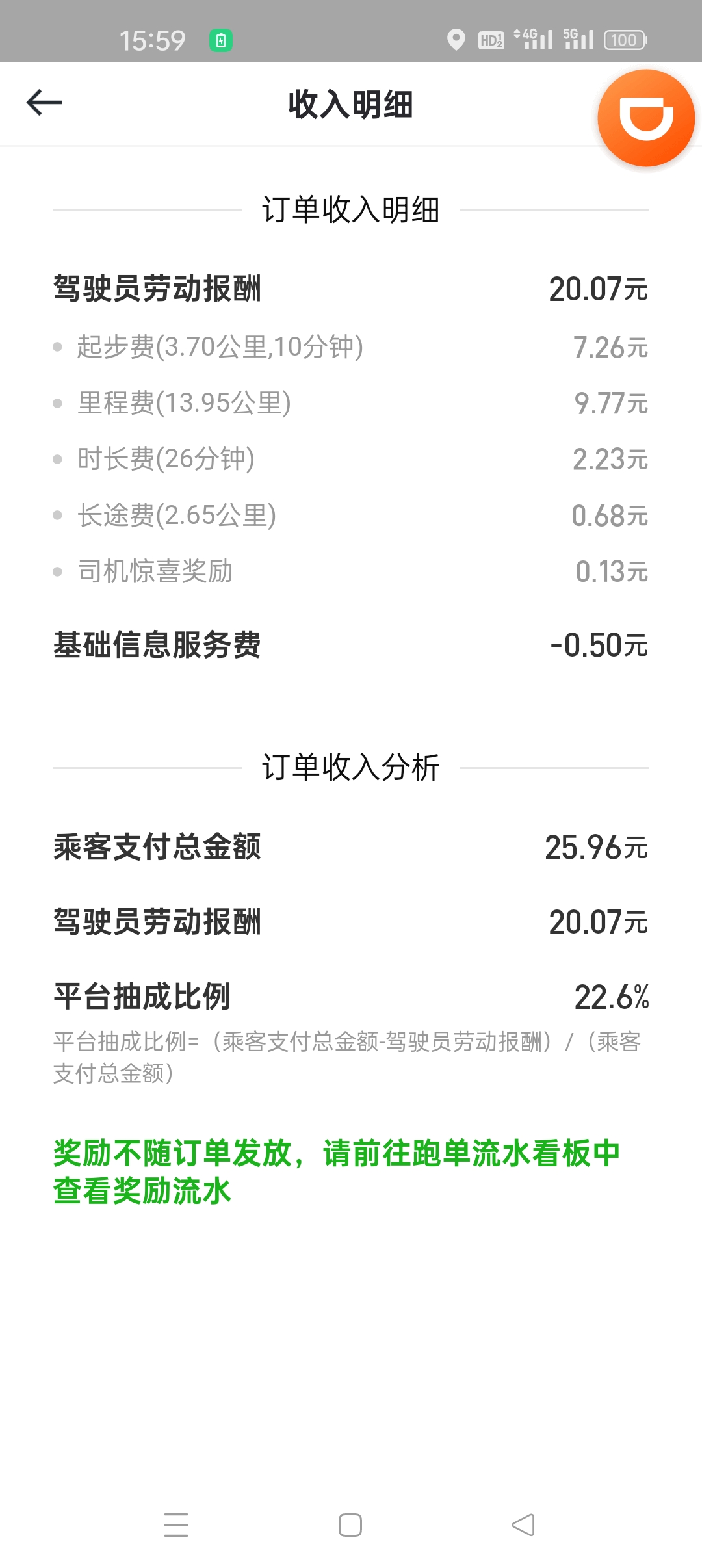Go back from the 收入明细 page
Screen dimensions: 702x1568
coord(44,103)
